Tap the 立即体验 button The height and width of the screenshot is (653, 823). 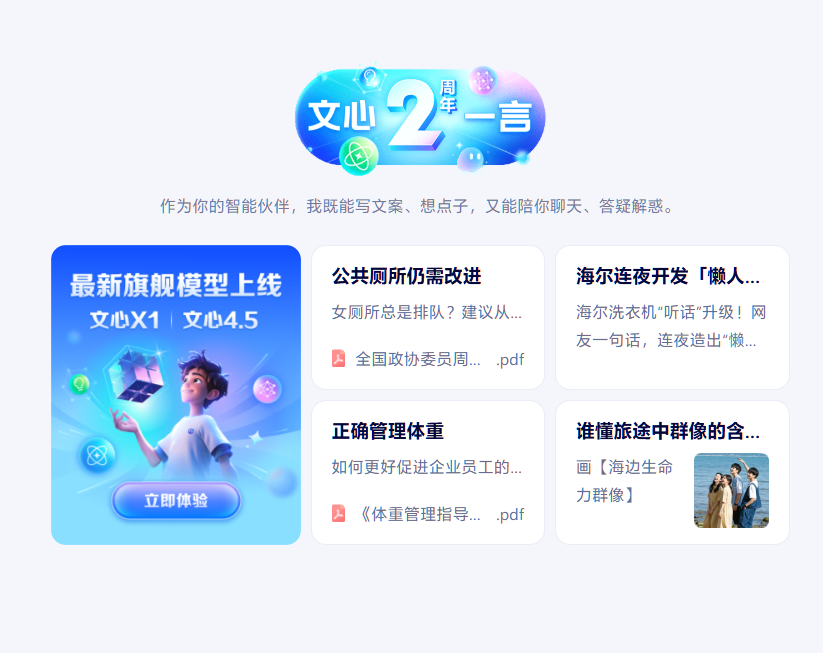[x=176, y=501]
